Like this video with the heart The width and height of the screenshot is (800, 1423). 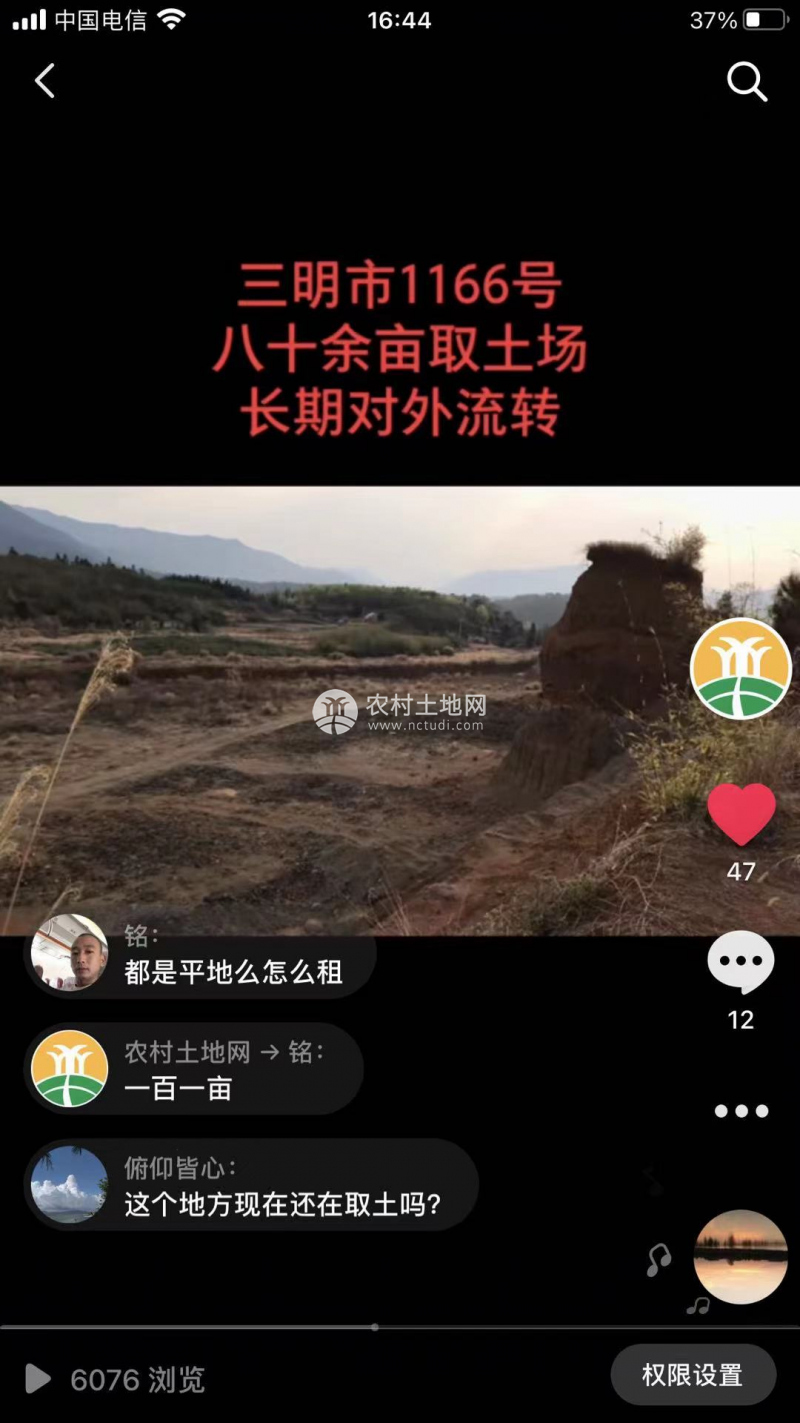click(x=741, y=814)
